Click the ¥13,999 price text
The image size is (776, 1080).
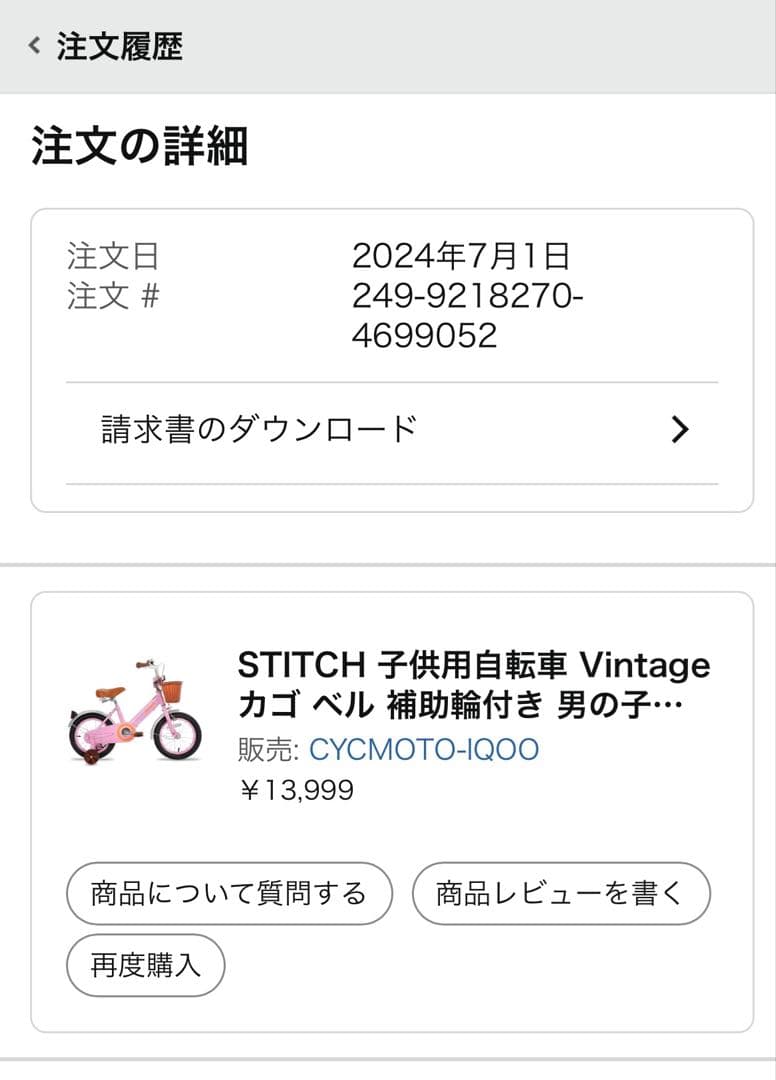pyautogui.click(x=295, y=790)
